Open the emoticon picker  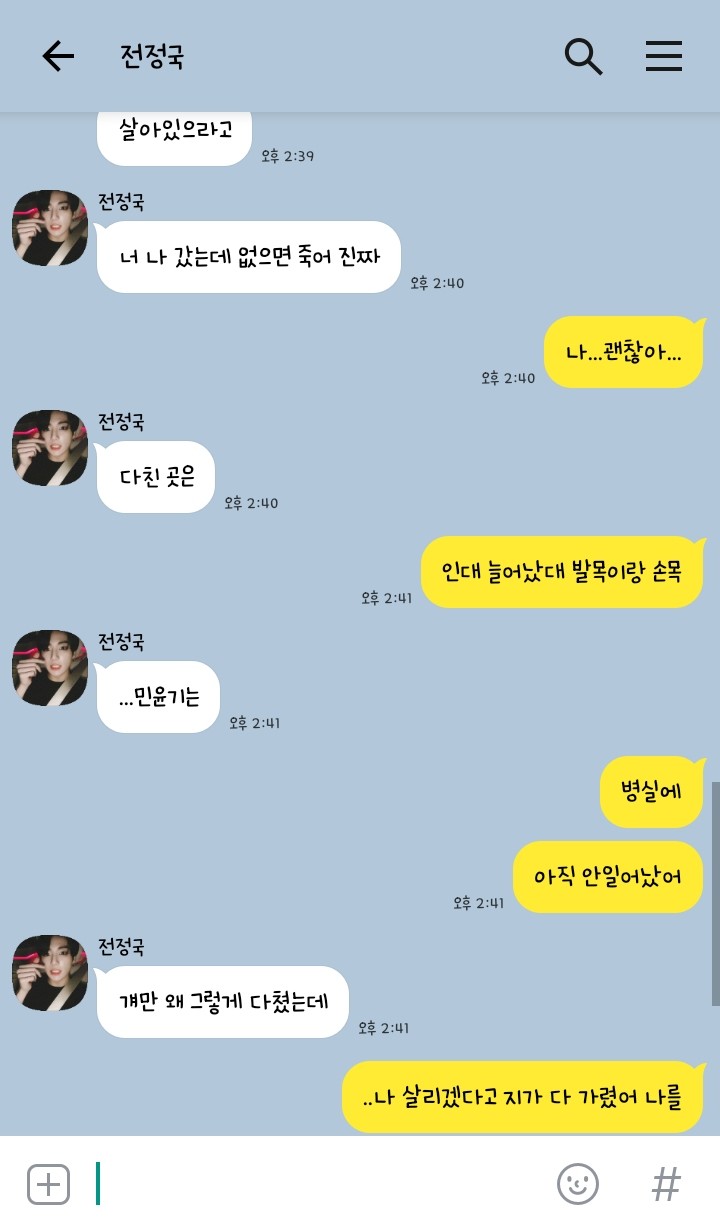[x=578, y=1184]
